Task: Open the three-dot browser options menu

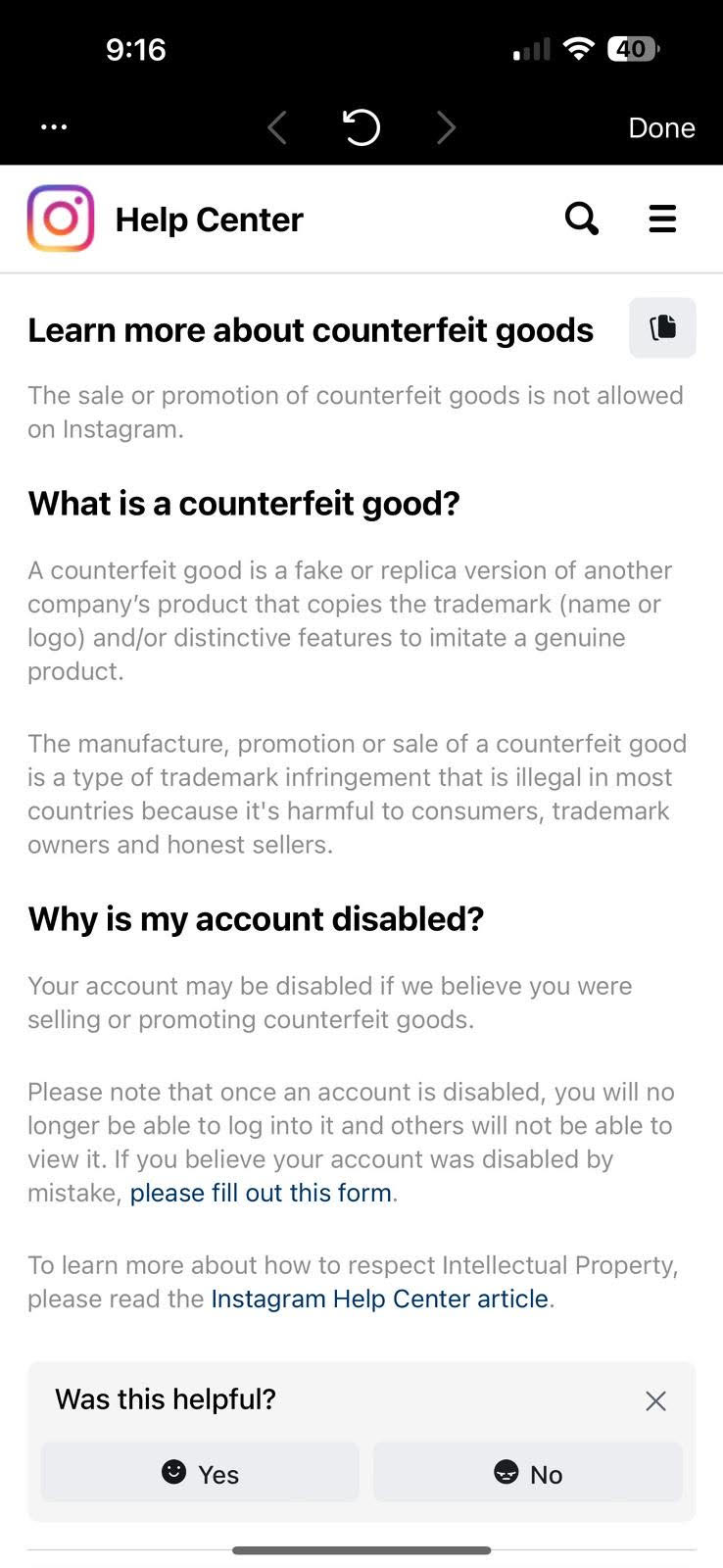Action: [x=54, y=127]
